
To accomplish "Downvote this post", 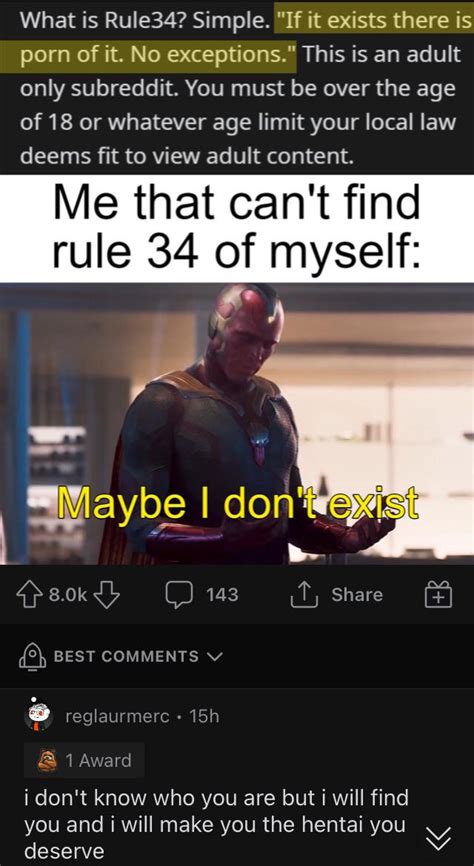I will click(x=107, y=595).
